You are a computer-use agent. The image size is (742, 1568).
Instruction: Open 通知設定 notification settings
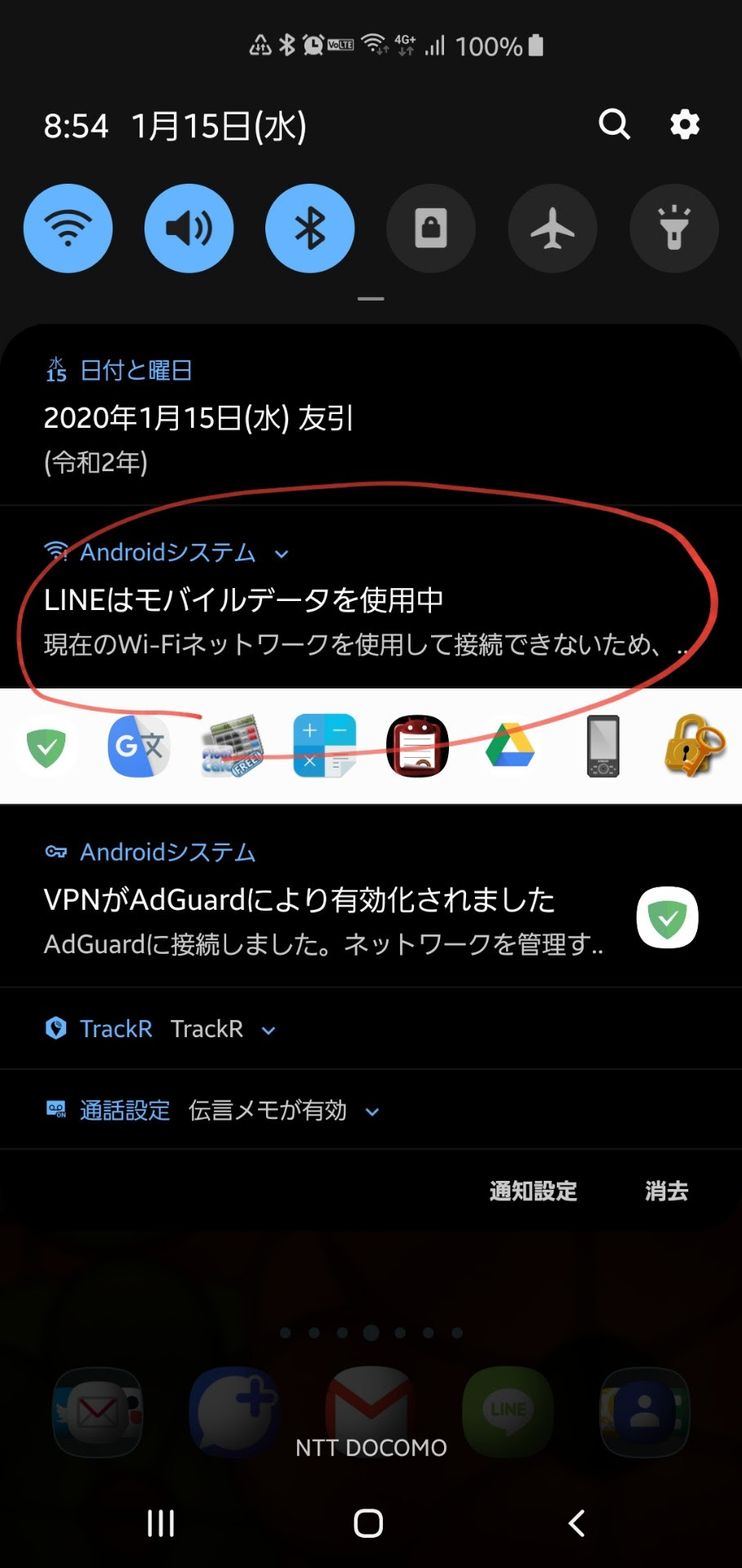point(533,1191)
